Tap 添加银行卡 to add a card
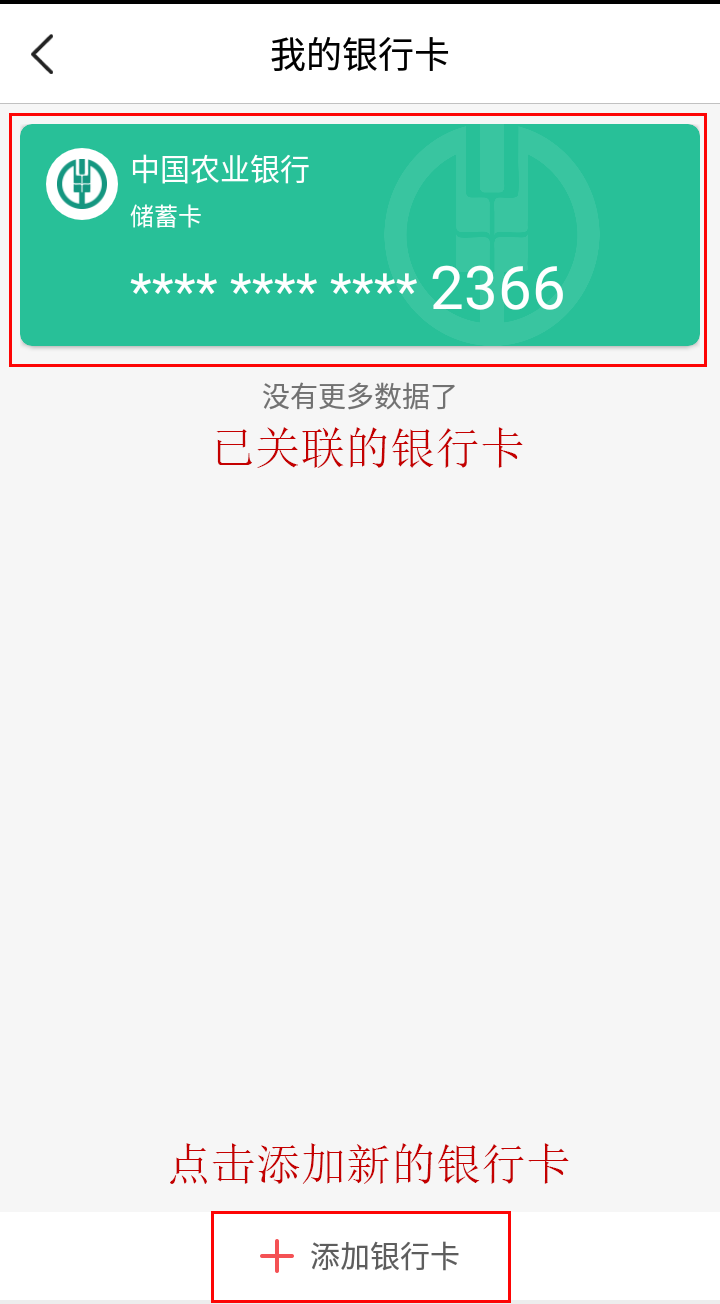 point(360,1256)
